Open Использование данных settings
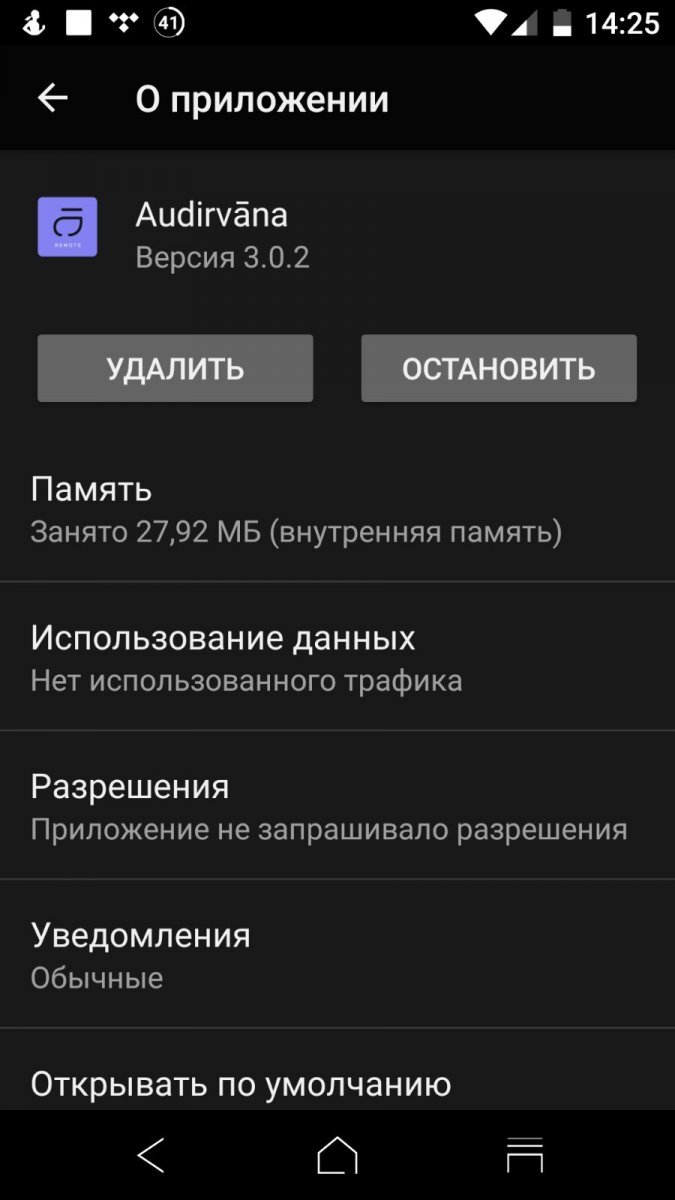675x1200 pixels. coord(337,657)
